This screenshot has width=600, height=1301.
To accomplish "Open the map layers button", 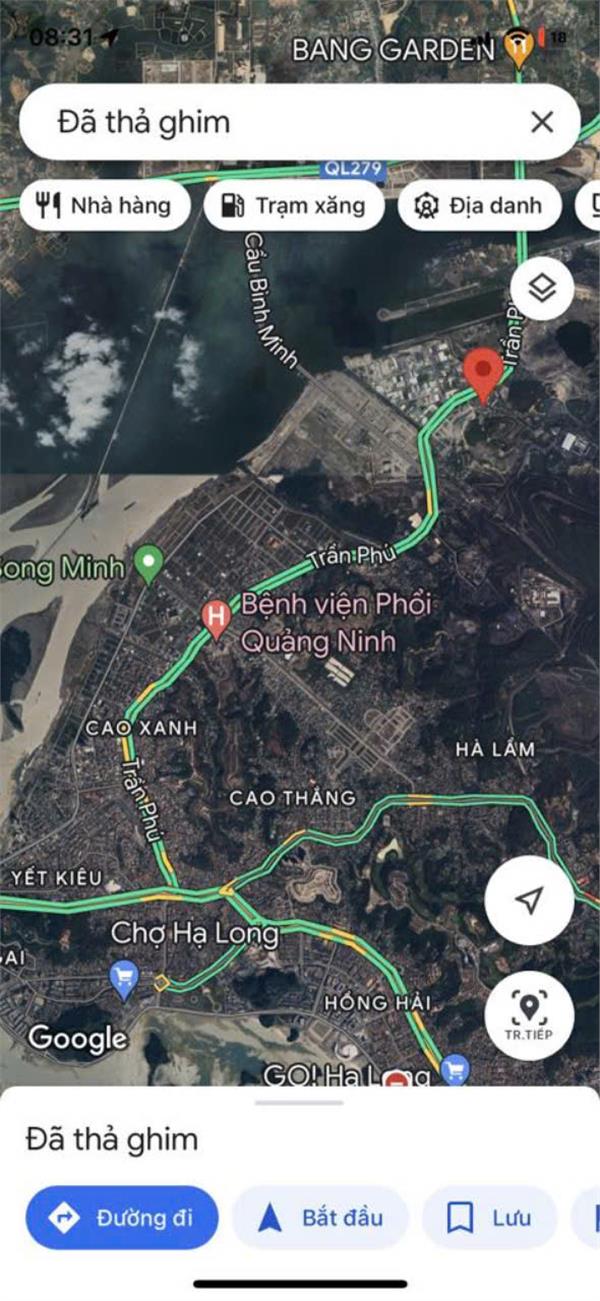I will tap(542, 289).
